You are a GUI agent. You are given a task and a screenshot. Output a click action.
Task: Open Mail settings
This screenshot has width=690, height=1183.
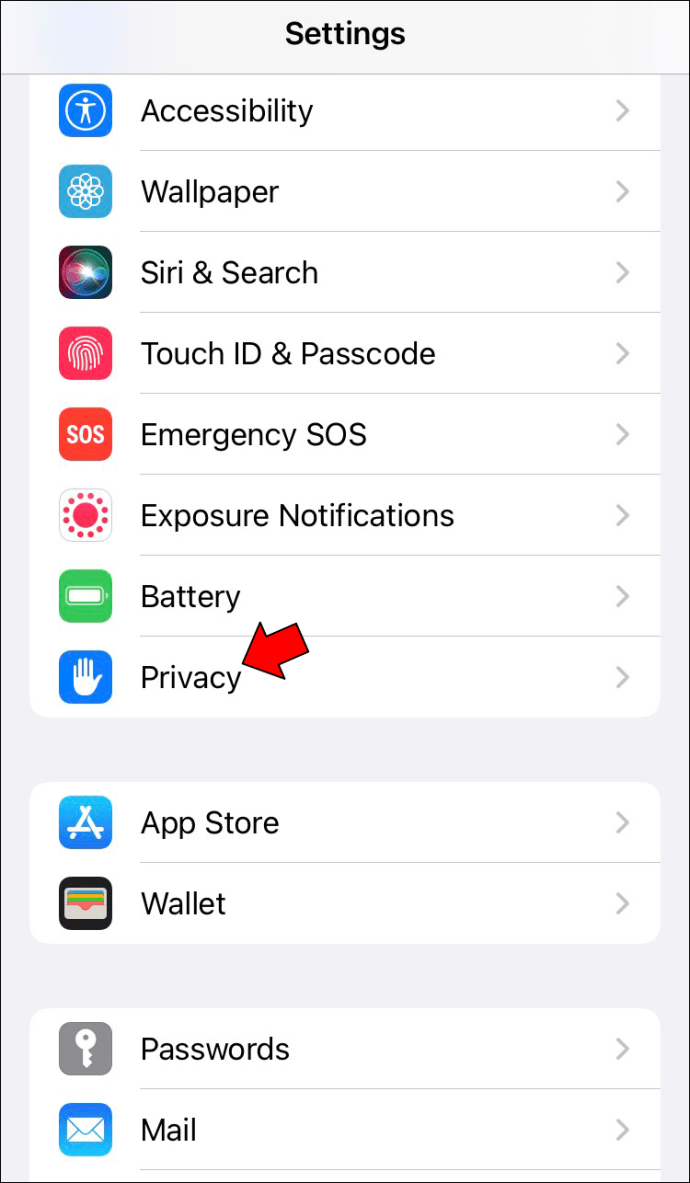pyautogui.click(x=345, y=1129)
